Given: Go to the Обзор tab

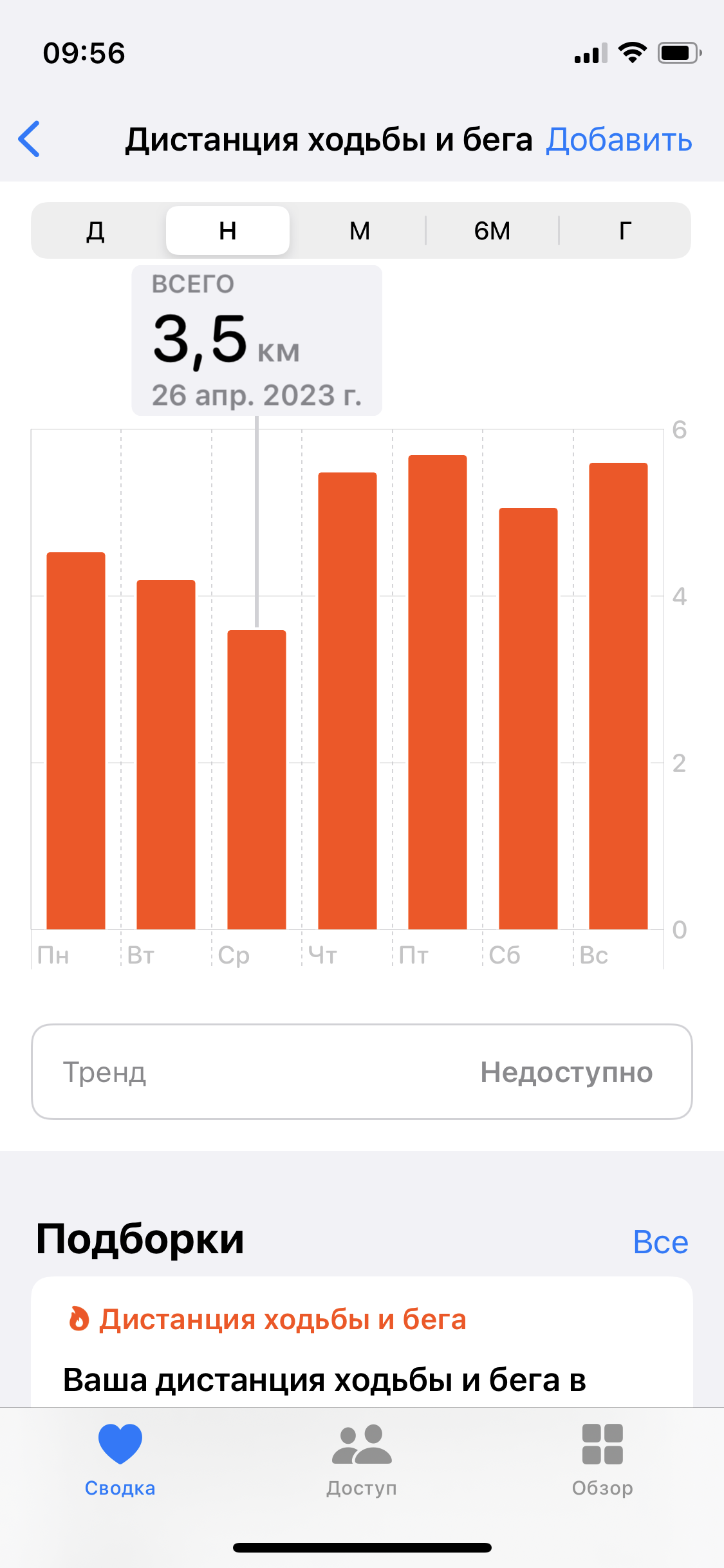Looking at the screenshot, I should pyautogui.click(x=603, y=1459).
